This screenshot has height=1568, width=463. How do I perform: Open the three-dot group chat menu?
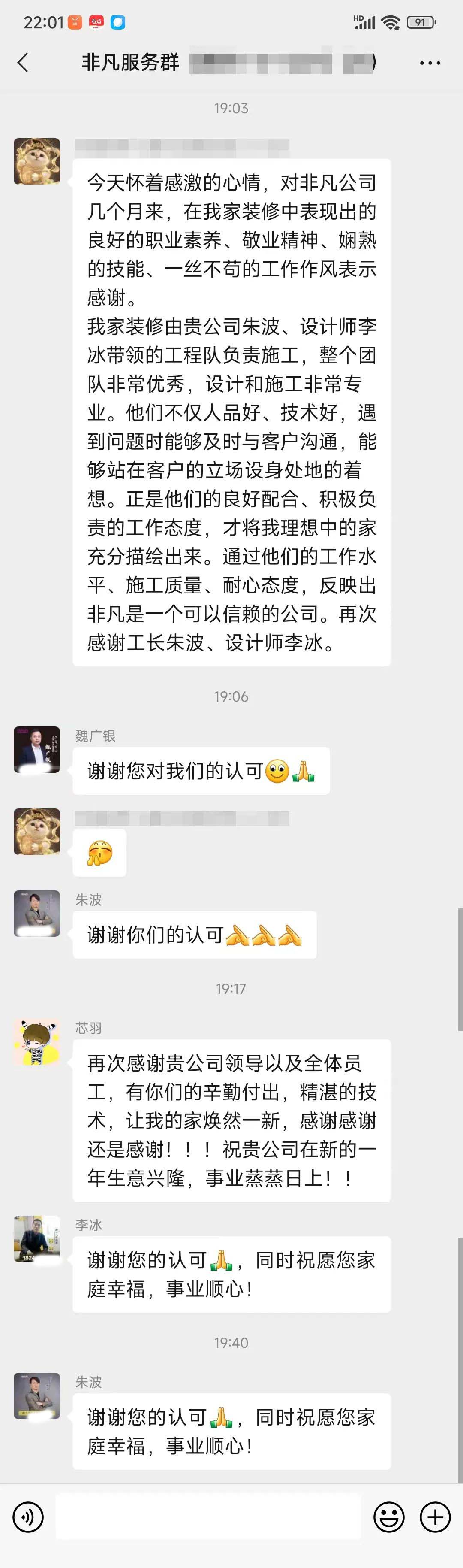click(430, 63)
